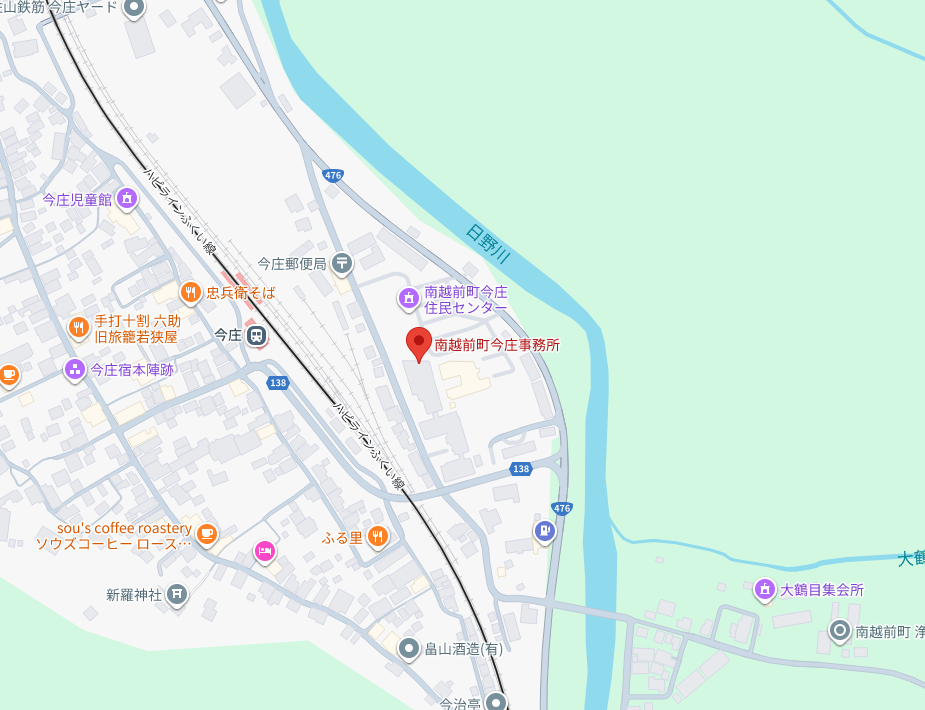Select sou's coffee roastery cafe marker

[x=207, y=535]
